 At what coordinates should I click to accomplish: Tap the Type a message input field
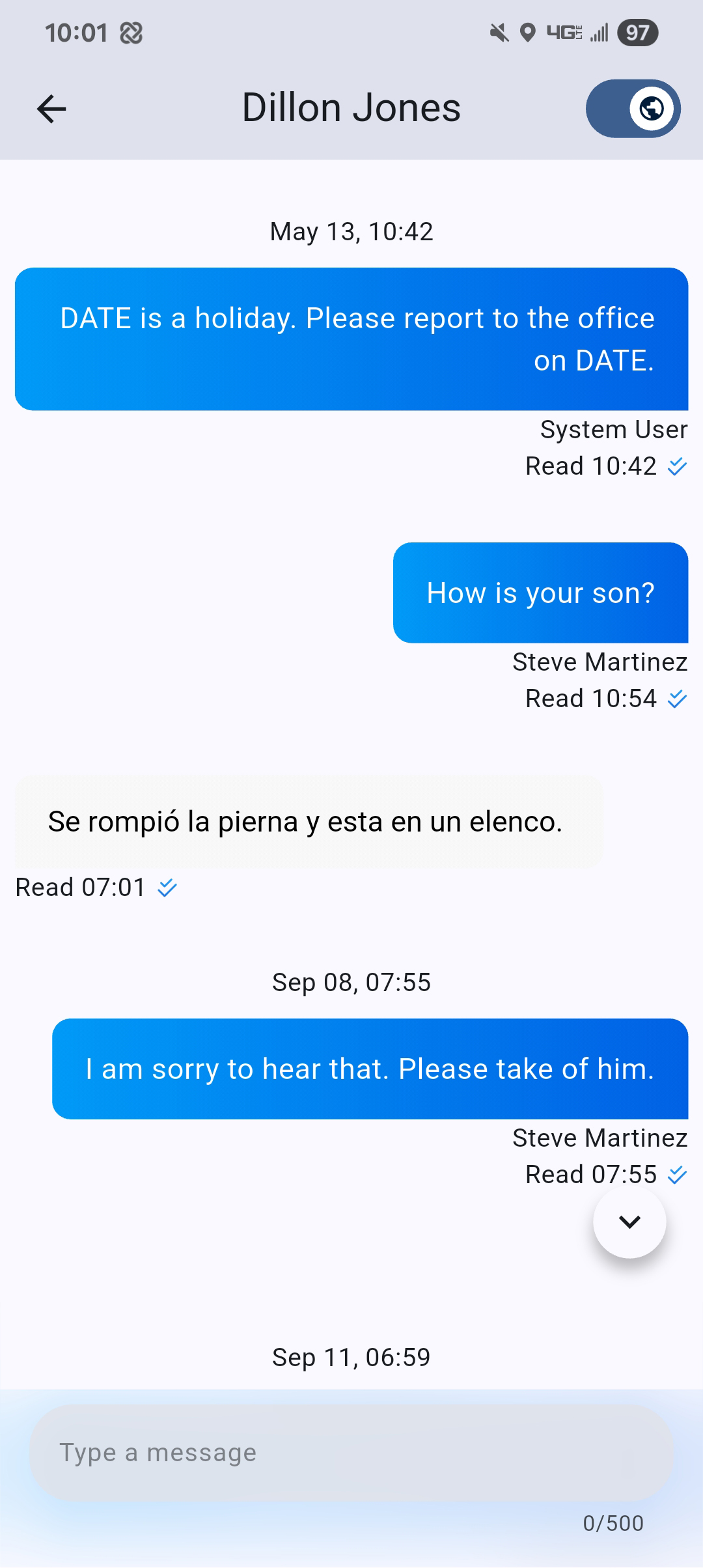[x=351, y=1452]
